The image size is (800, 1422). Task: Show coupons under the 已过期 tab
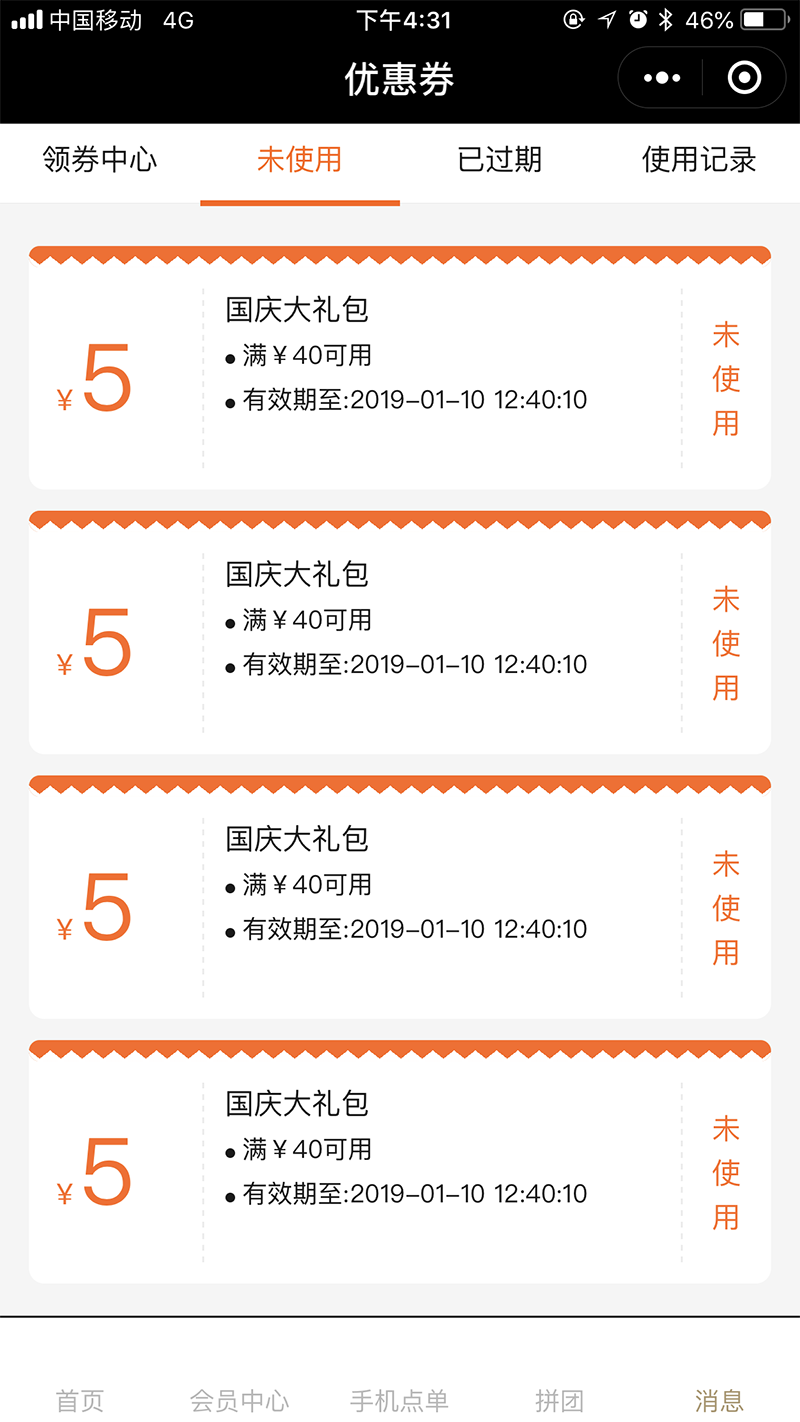pyautogui.click(x=500, y=160)
